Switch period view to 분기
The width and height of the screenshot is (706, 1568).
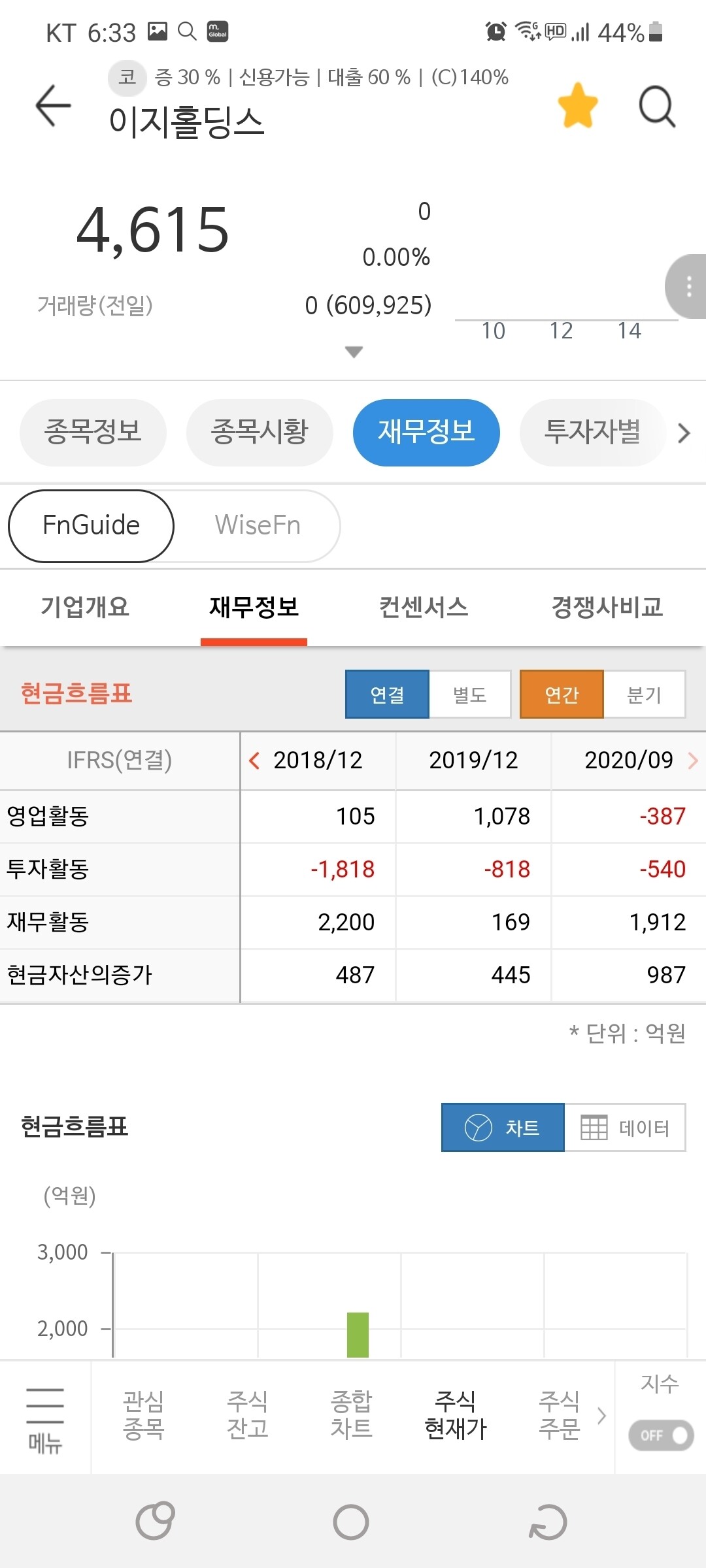point(645,694)
